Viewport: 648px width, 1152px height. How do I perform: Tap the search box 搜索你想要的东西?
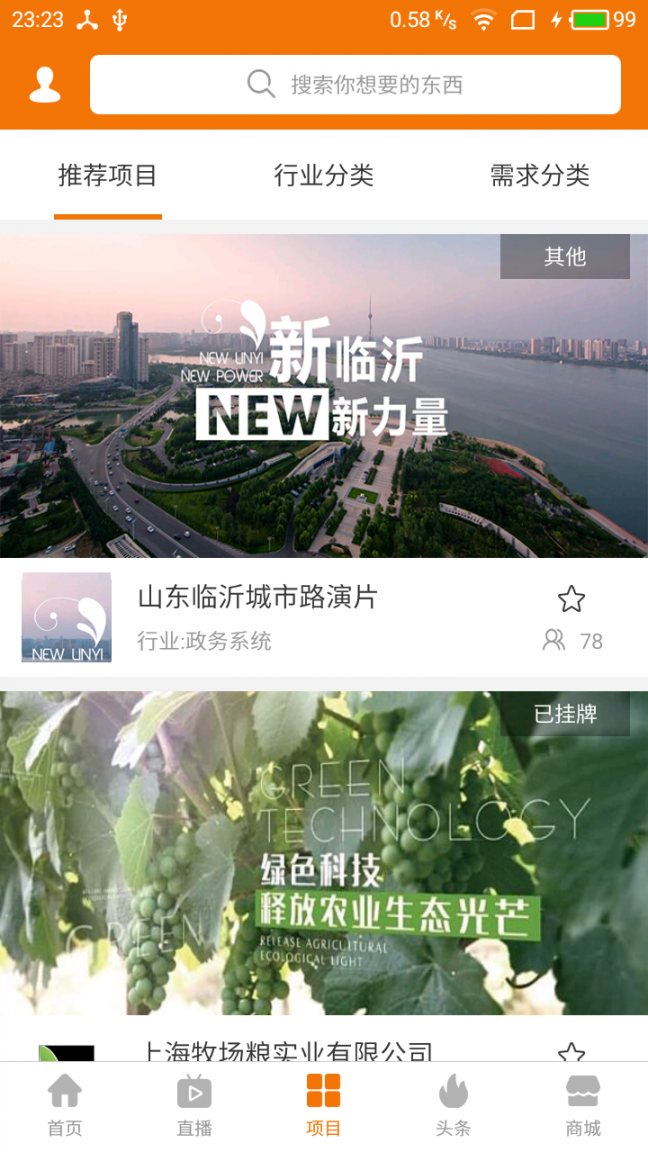(355, 85)
